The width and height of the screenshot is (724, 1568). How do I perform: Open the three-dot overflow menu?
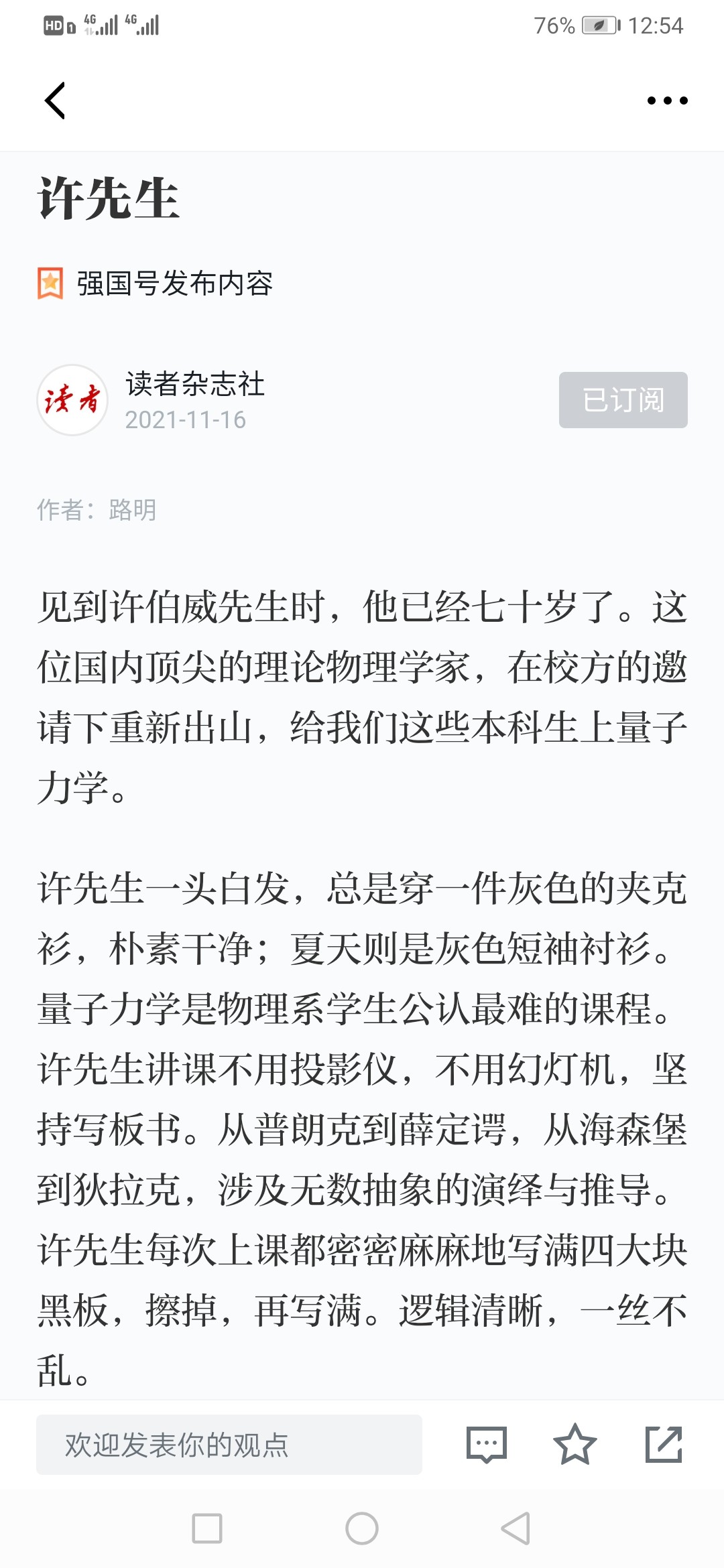(x=667, y=101)
